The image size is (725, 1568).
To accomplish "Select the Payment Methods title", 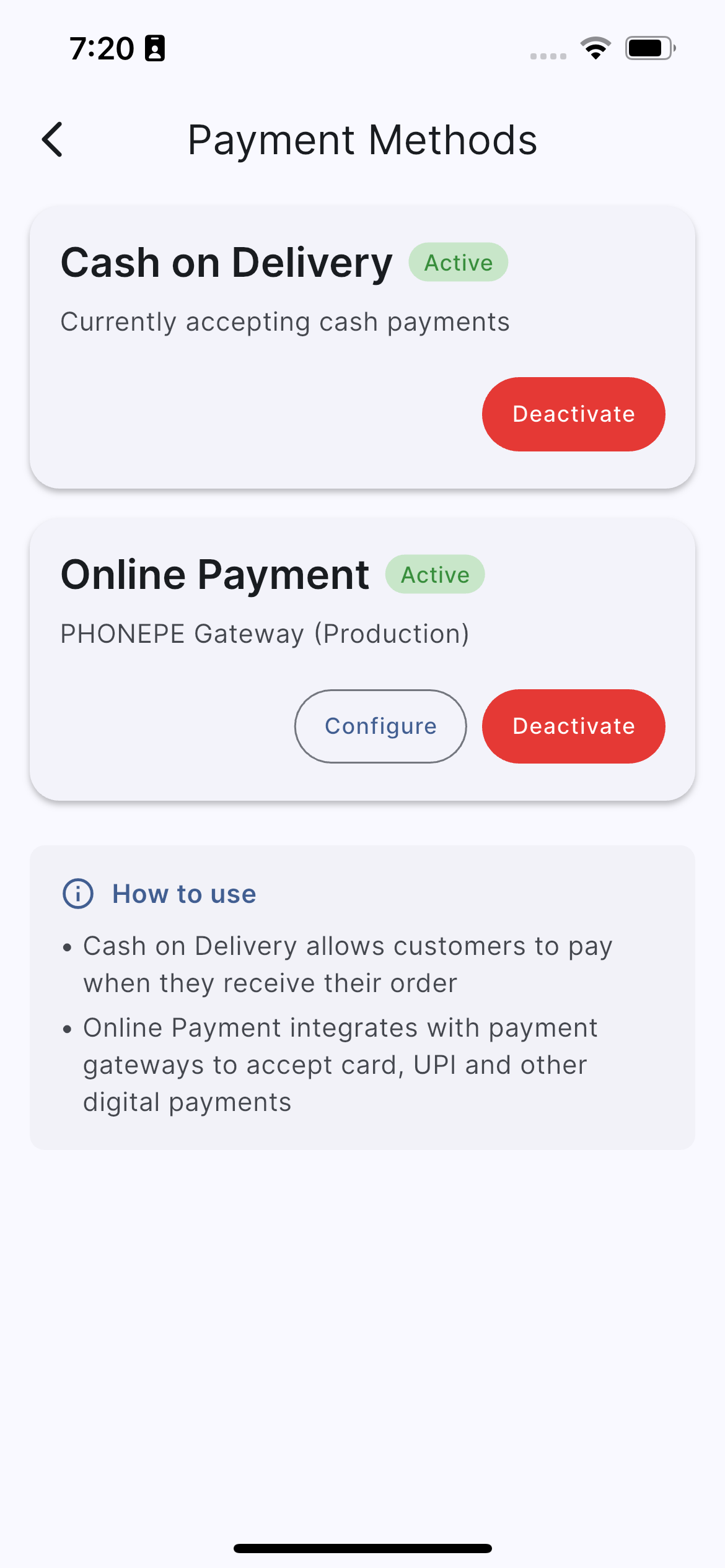I will coord(362,140).
